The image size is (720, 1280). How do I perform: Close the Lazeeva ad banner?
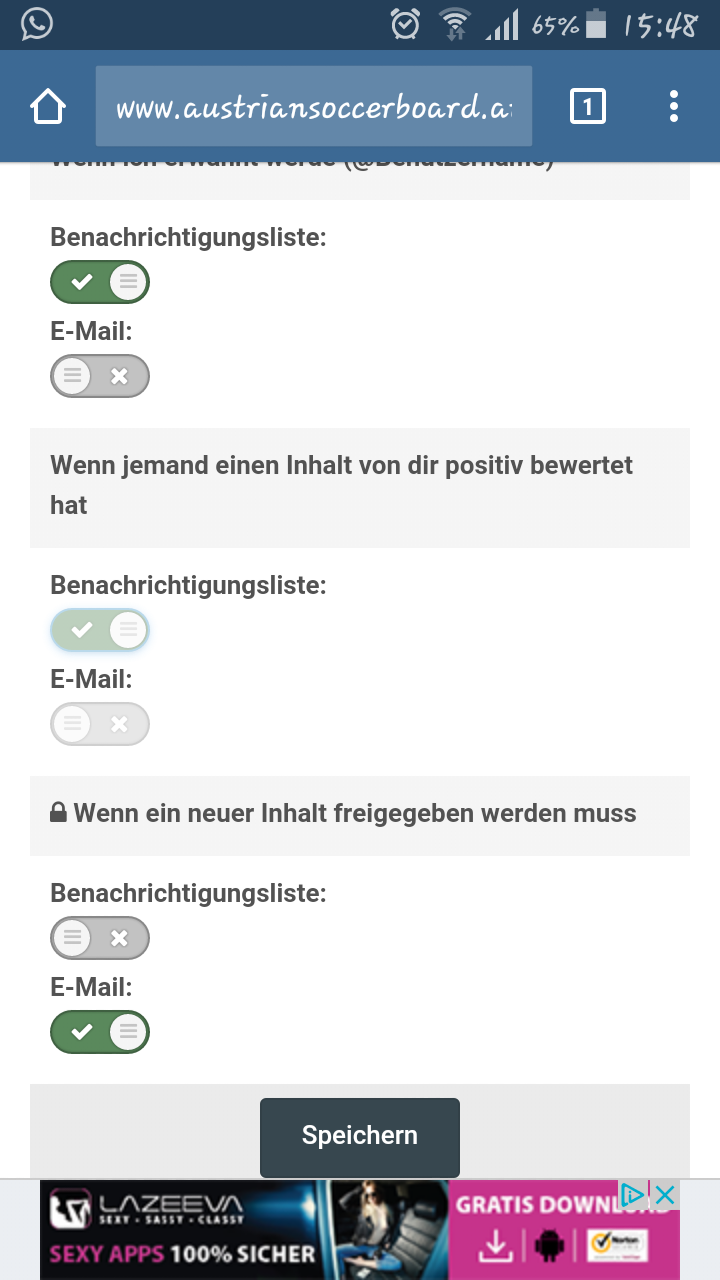coord(664,1194)
